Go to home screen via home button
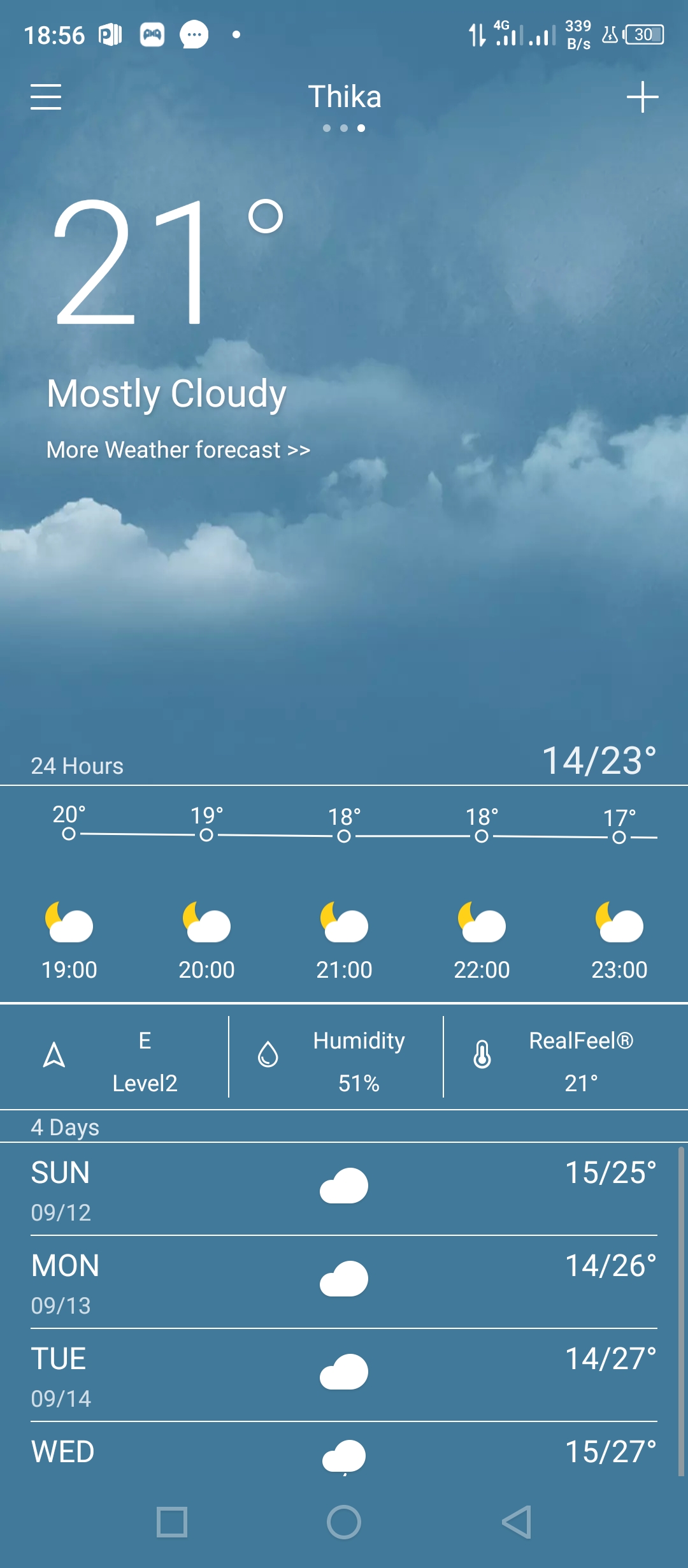 pos(344,1522)
